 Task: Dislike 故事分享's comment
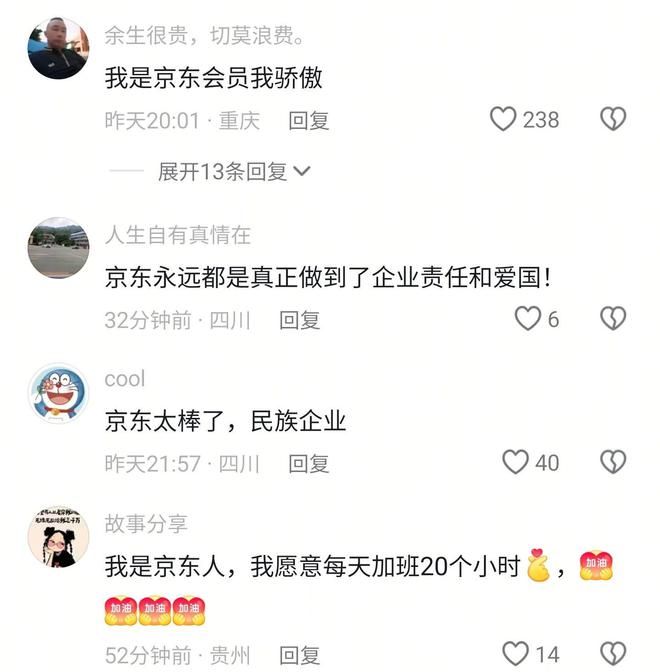coord(612,655)
